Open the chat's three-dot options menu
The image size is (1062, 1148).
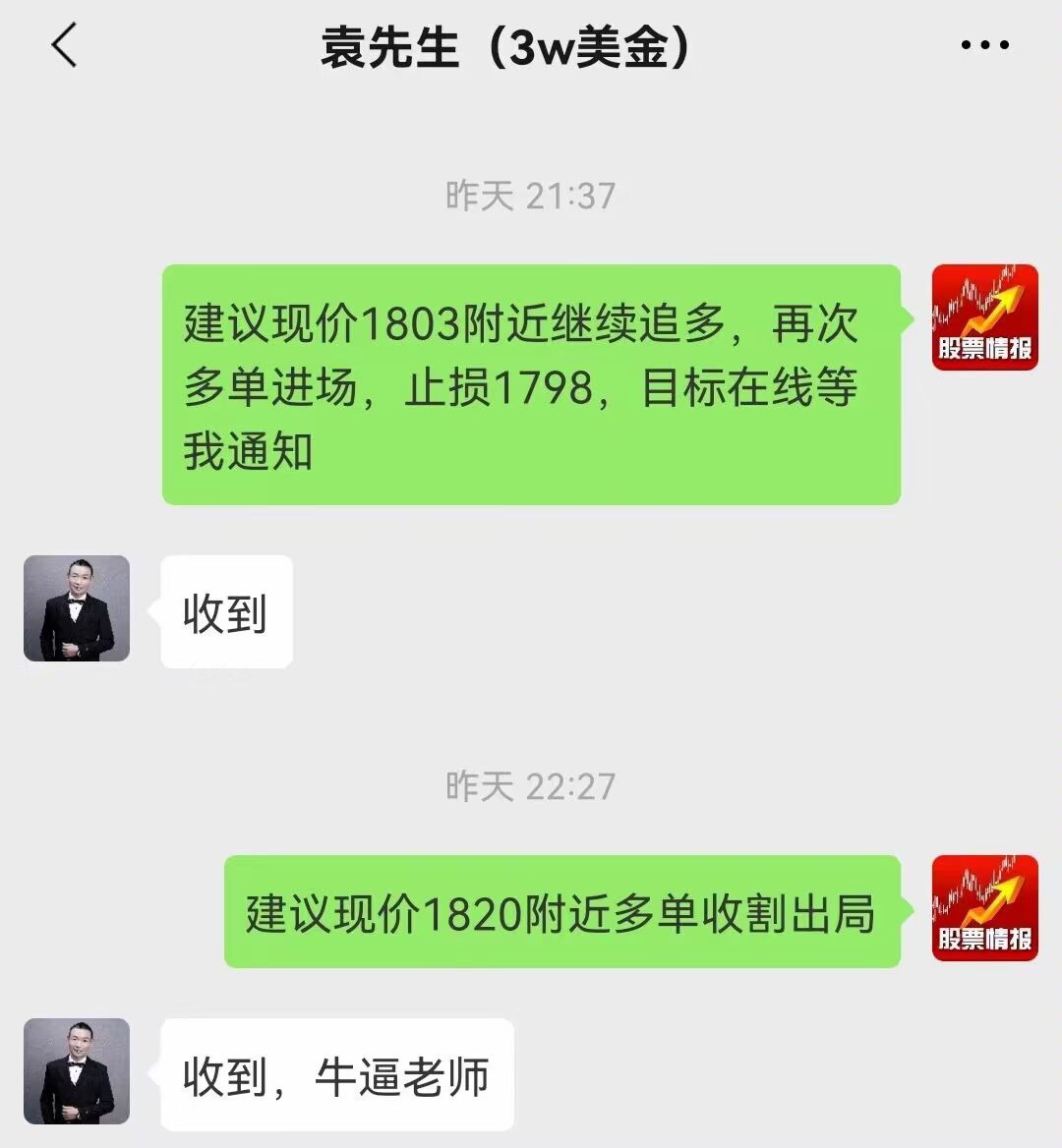click(984, 45)
